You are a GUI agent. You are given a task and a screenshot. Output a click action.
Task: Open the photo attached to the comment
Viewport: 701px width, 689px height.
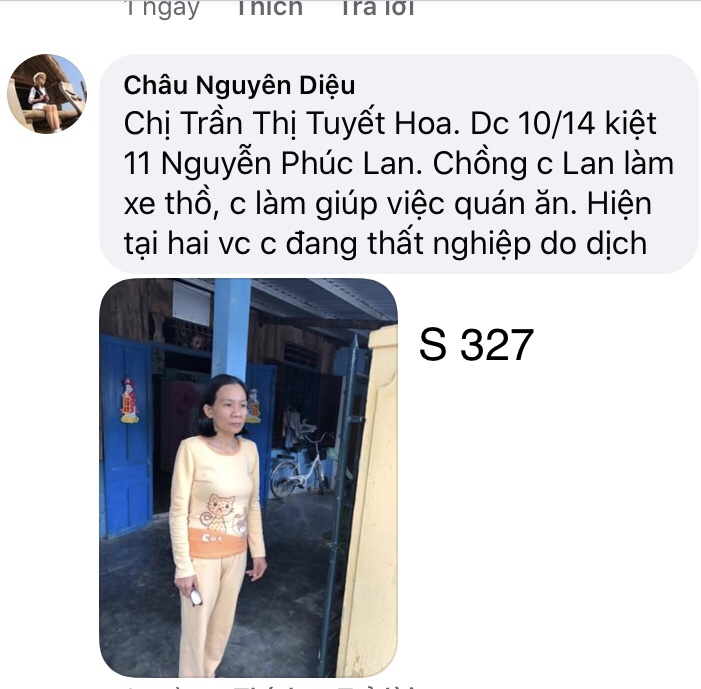248,477
